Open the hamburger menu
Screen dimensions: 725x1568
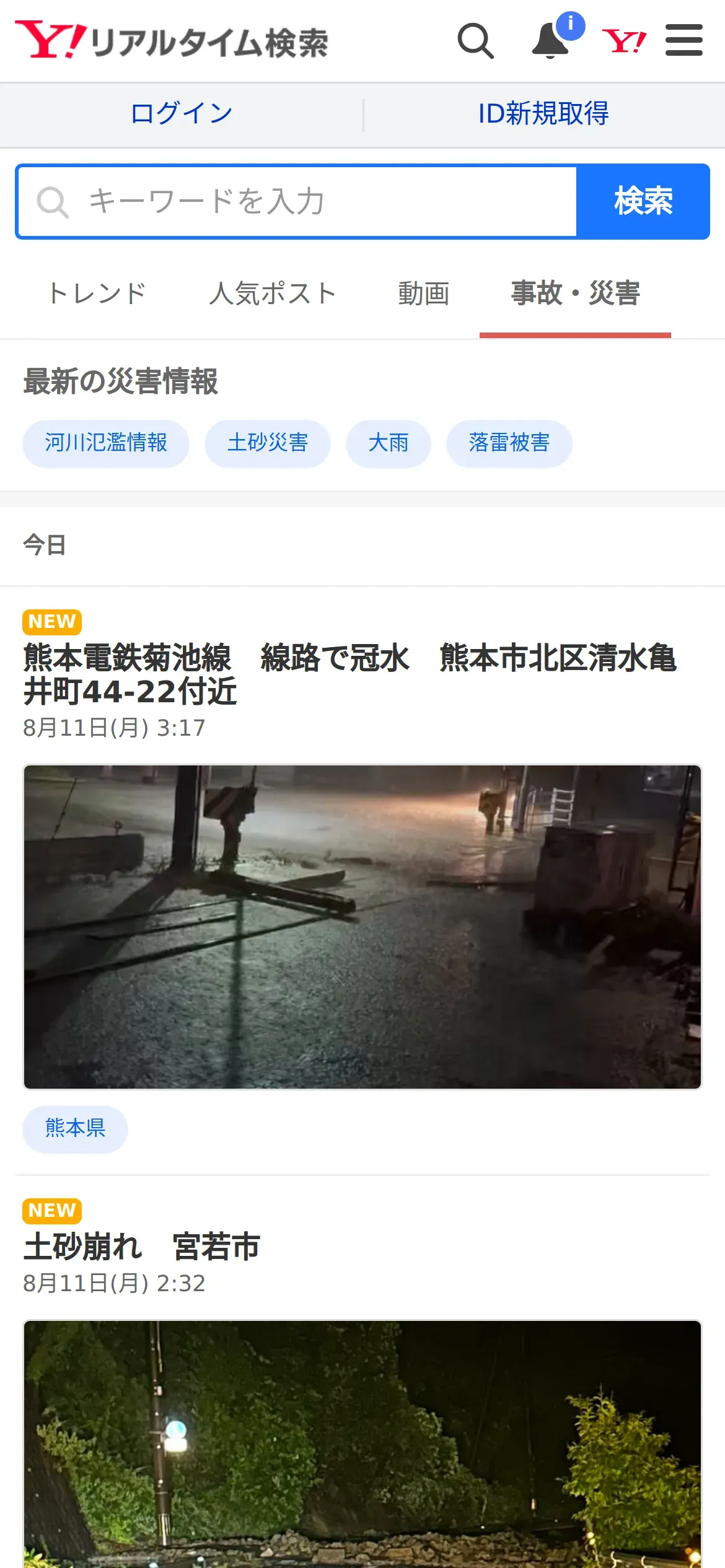(683, 40)
